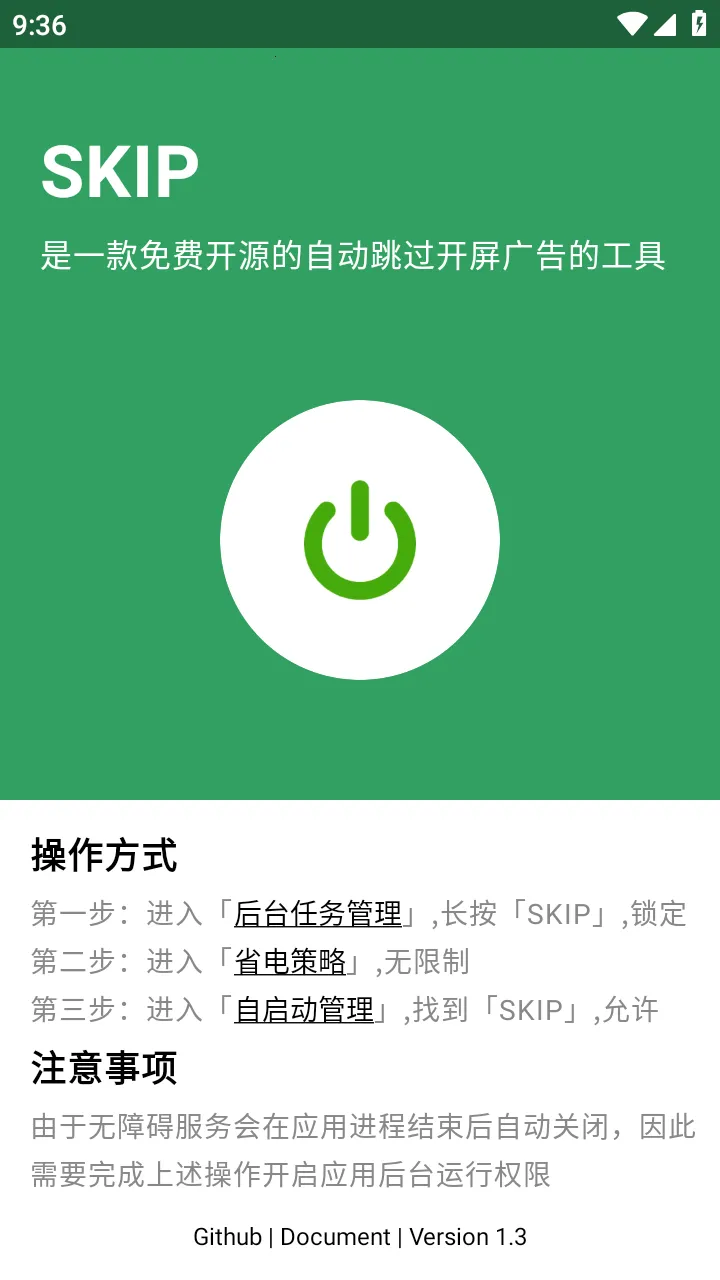Screen dimensions: 720x1280
Task: Toggle SKIP's accessibility service via the power button
Action: click(x=359, y=540)
